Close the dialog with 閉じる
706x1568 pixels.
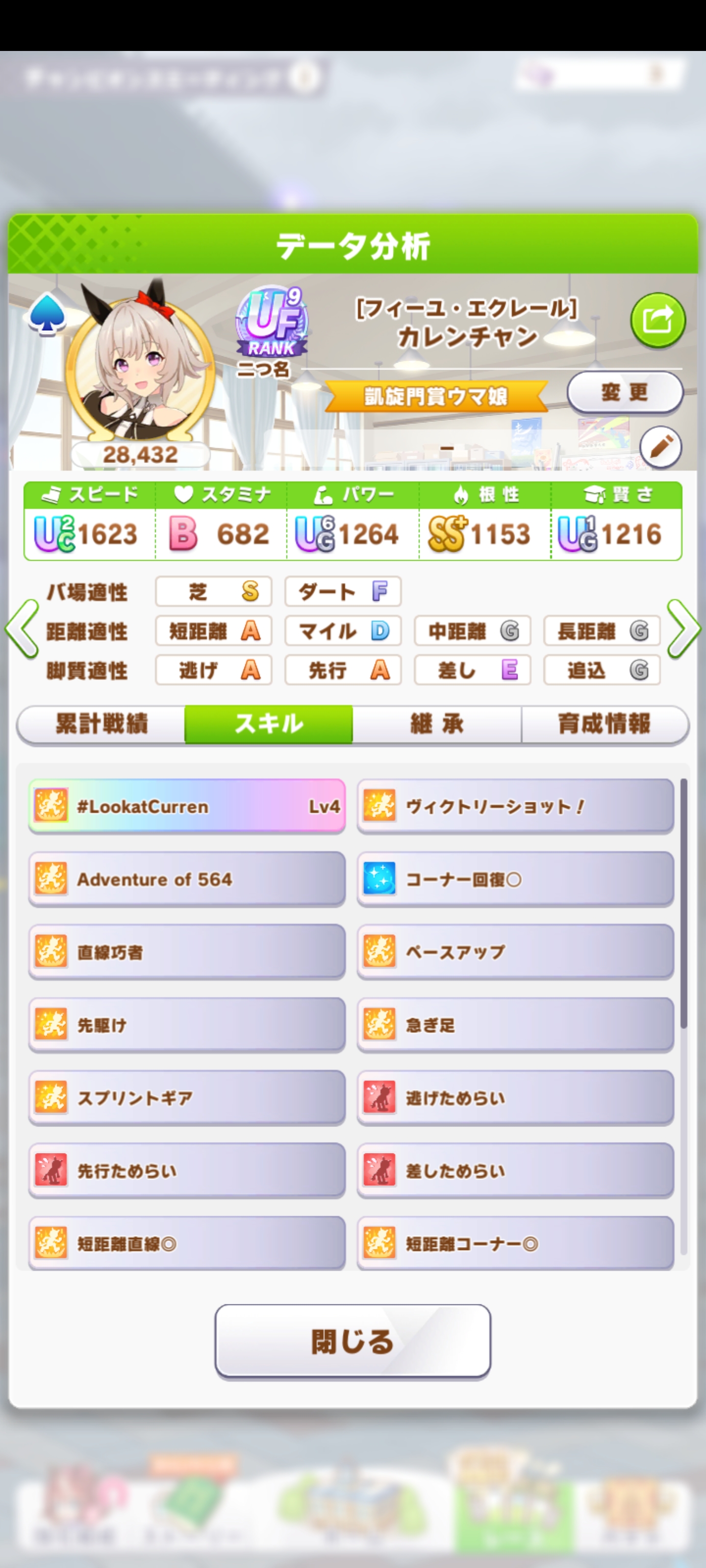click(353, 1341)
